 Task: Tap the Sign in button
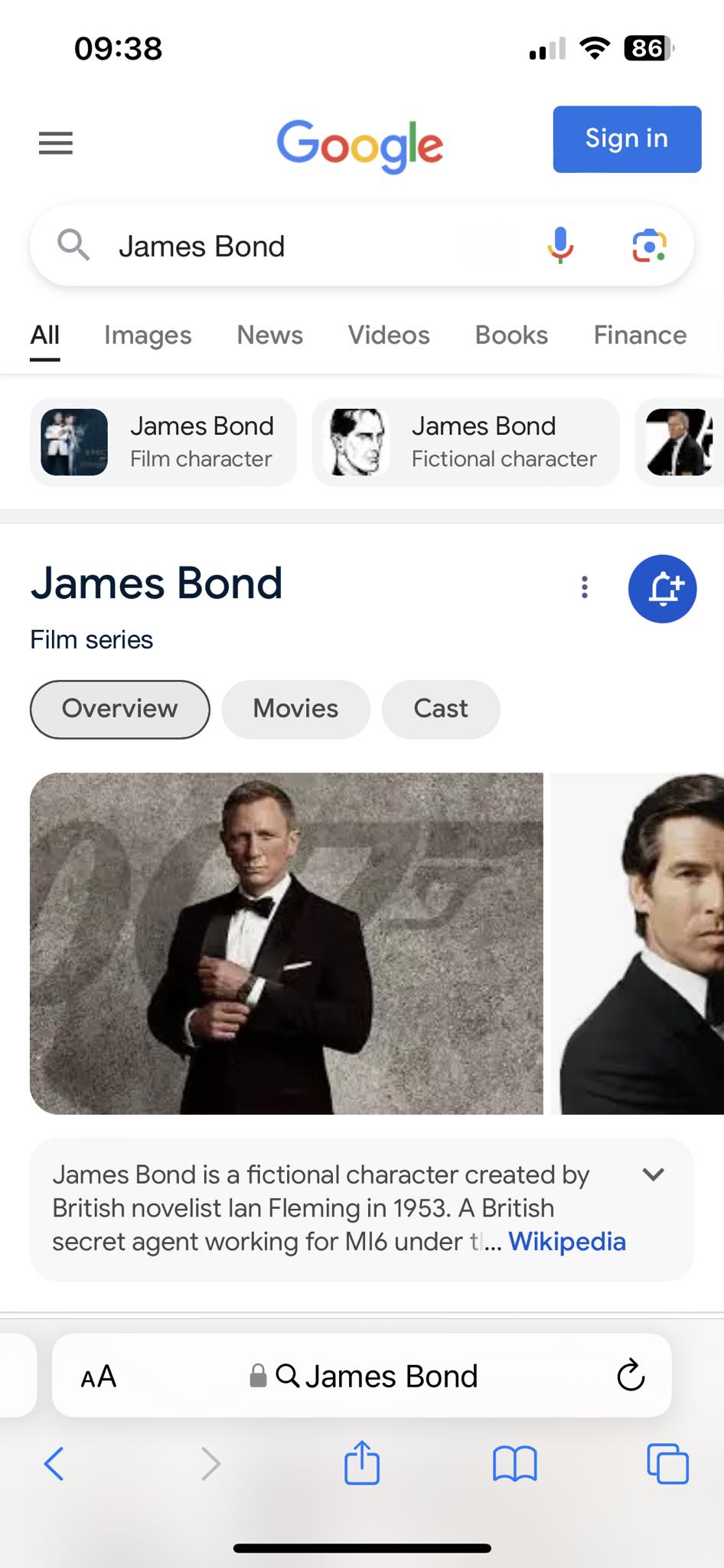pyautogui.click(x=626, y=139)
